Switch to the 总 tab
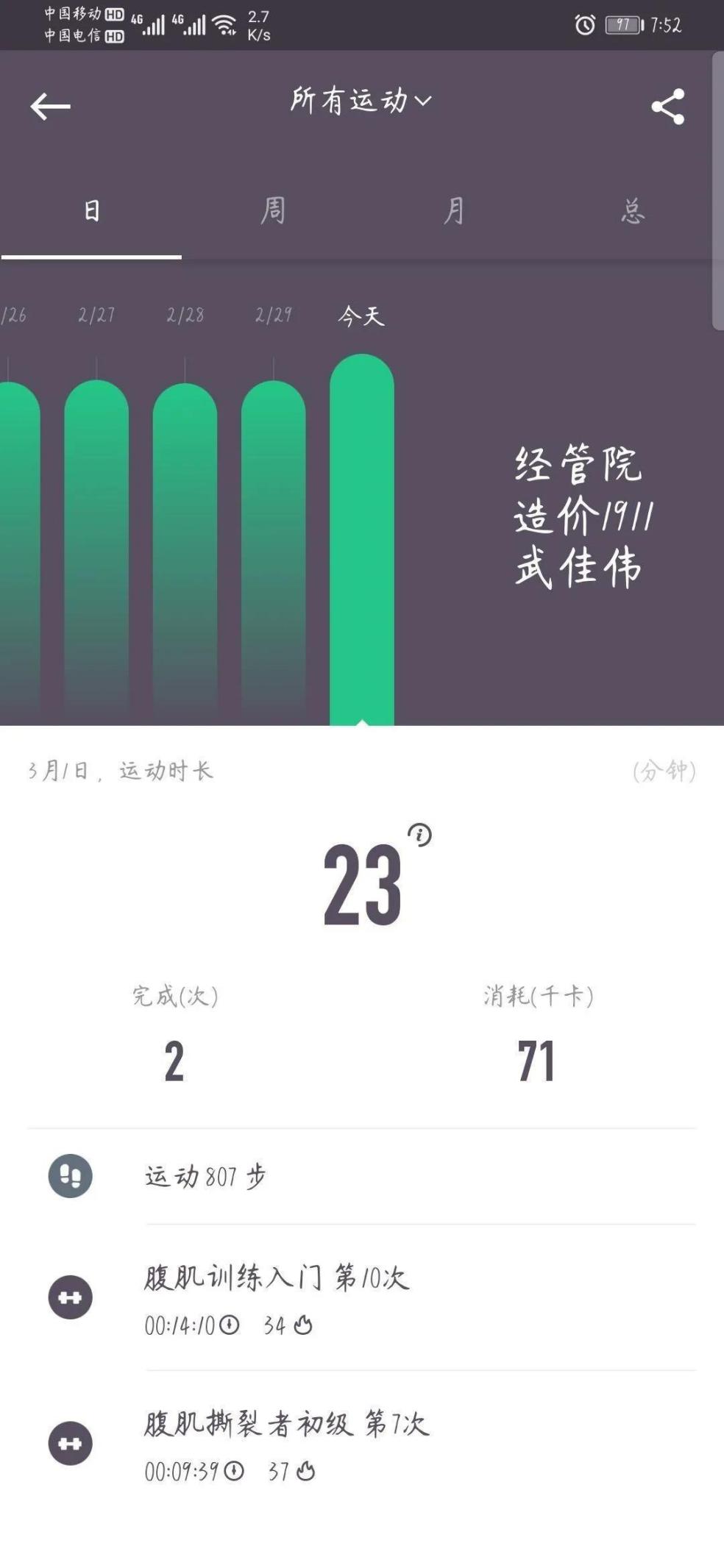 pos(633,212)
